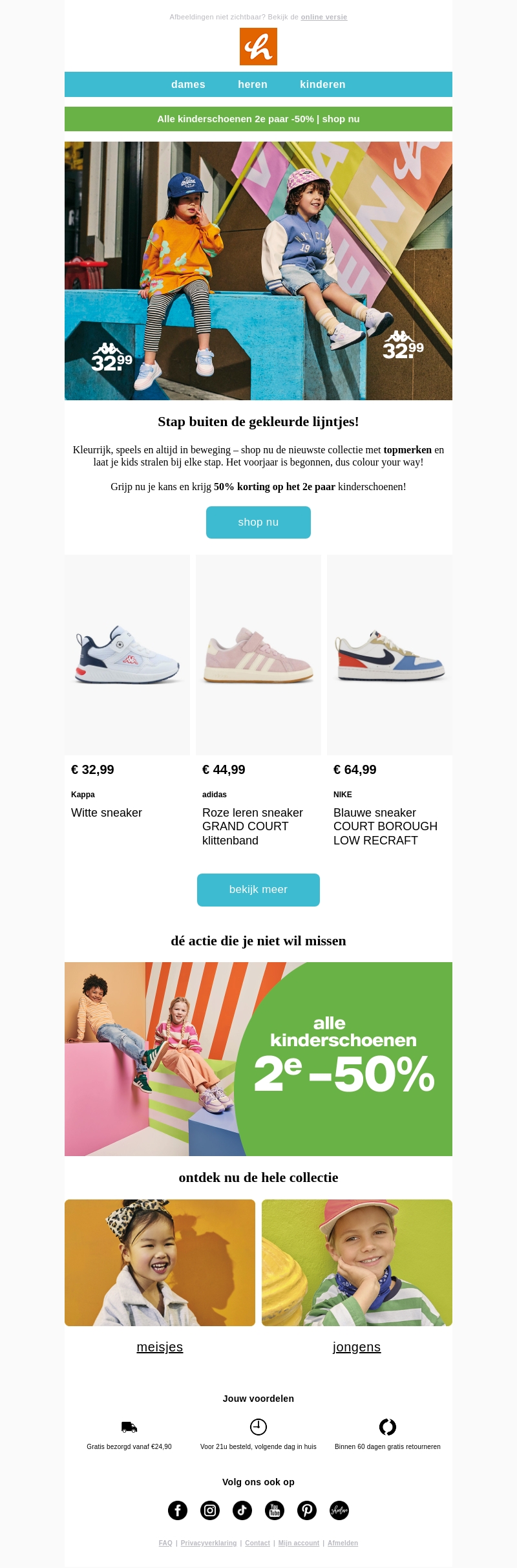Visit the Instagram profile
The height and width of the screenshot is (1568, 517).
(210, 1510)
